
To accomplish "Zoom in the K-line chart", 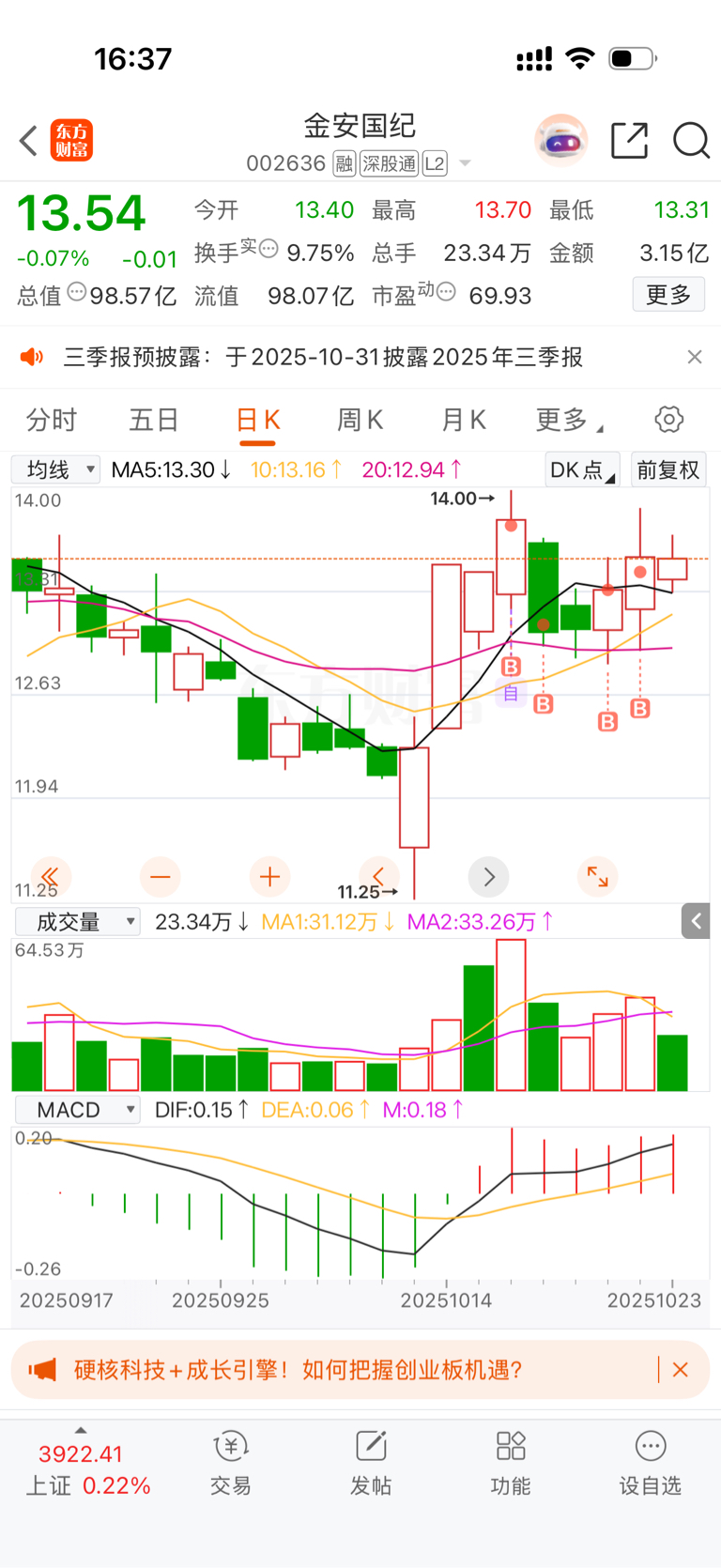I will (269, 877).
